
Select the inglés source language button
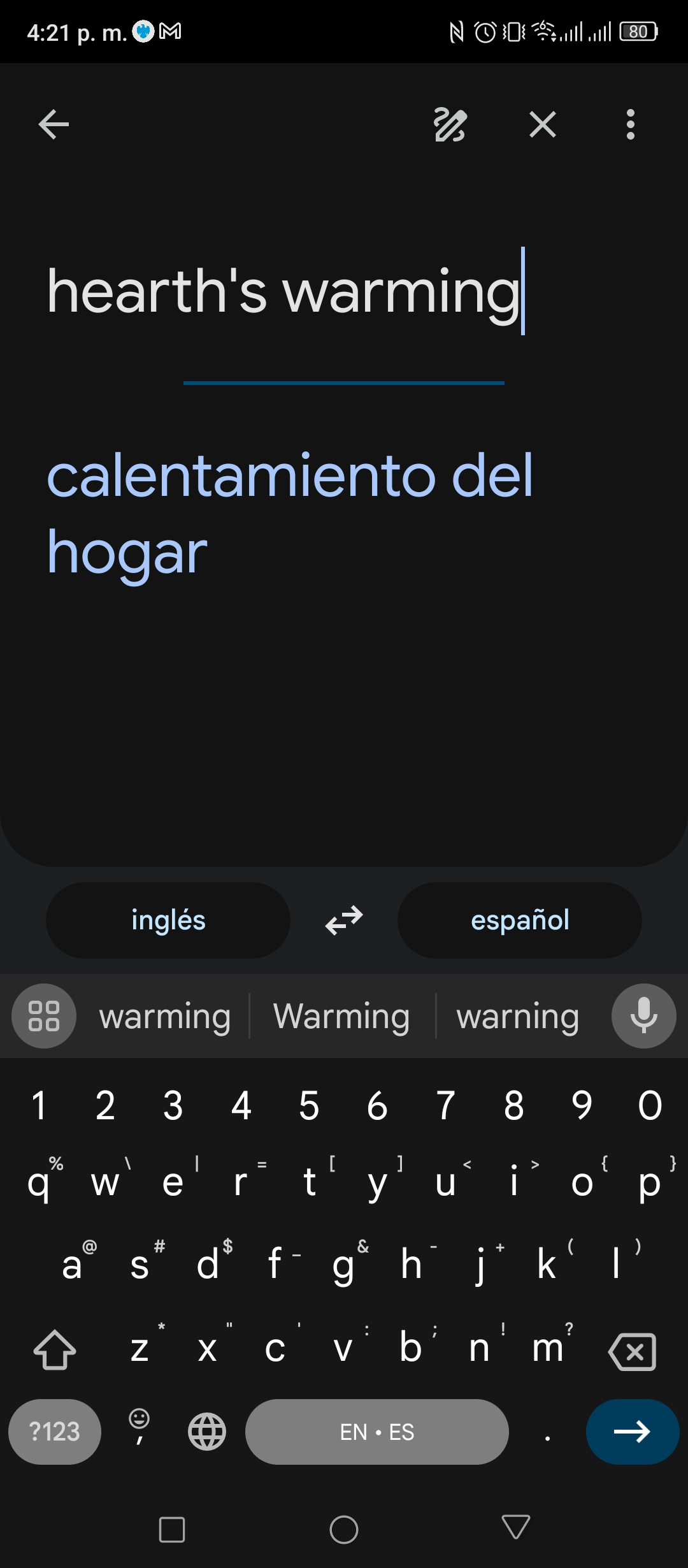click(168, 920)
